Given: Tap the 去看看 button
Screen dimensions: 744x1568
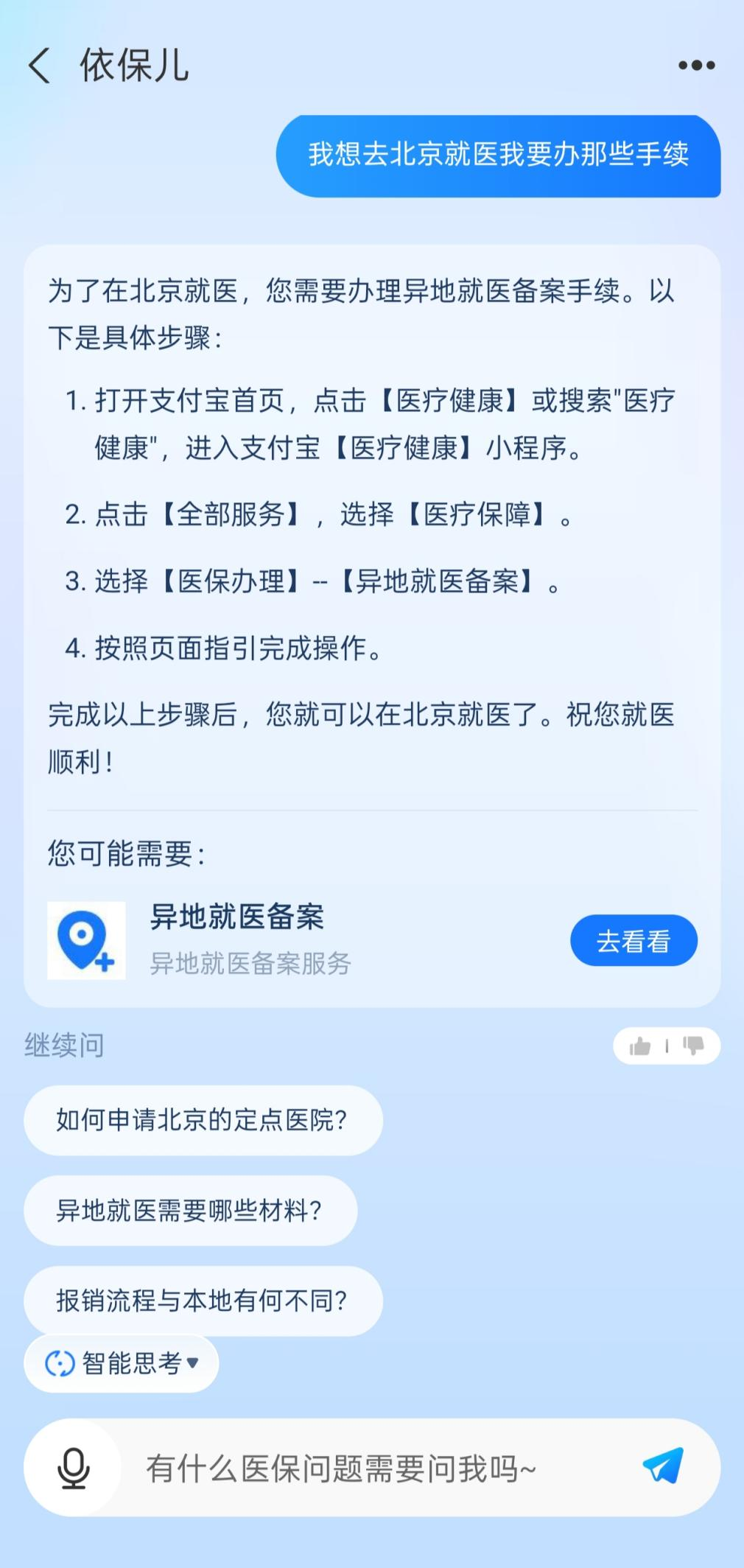Looking at the screenshot, I should click(x=633, y=941).
